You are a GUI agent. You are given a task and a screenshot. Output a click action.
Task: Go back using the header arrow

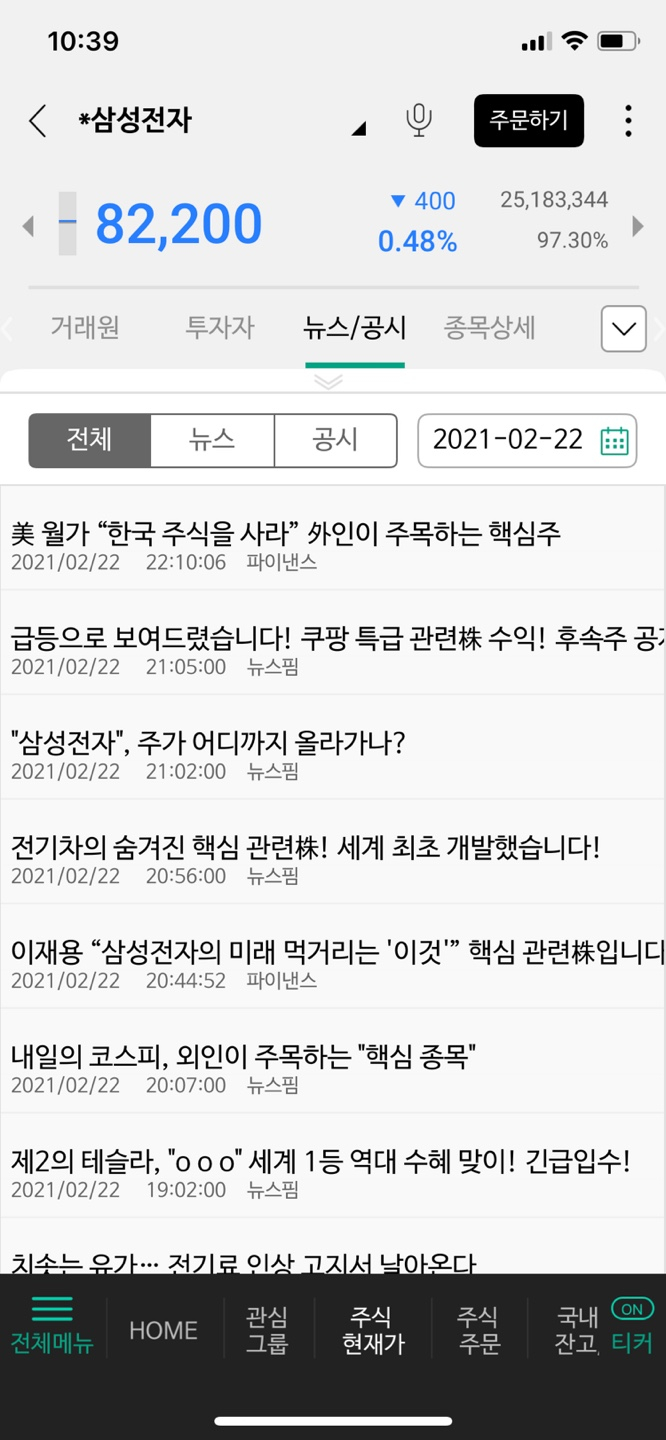38,121
